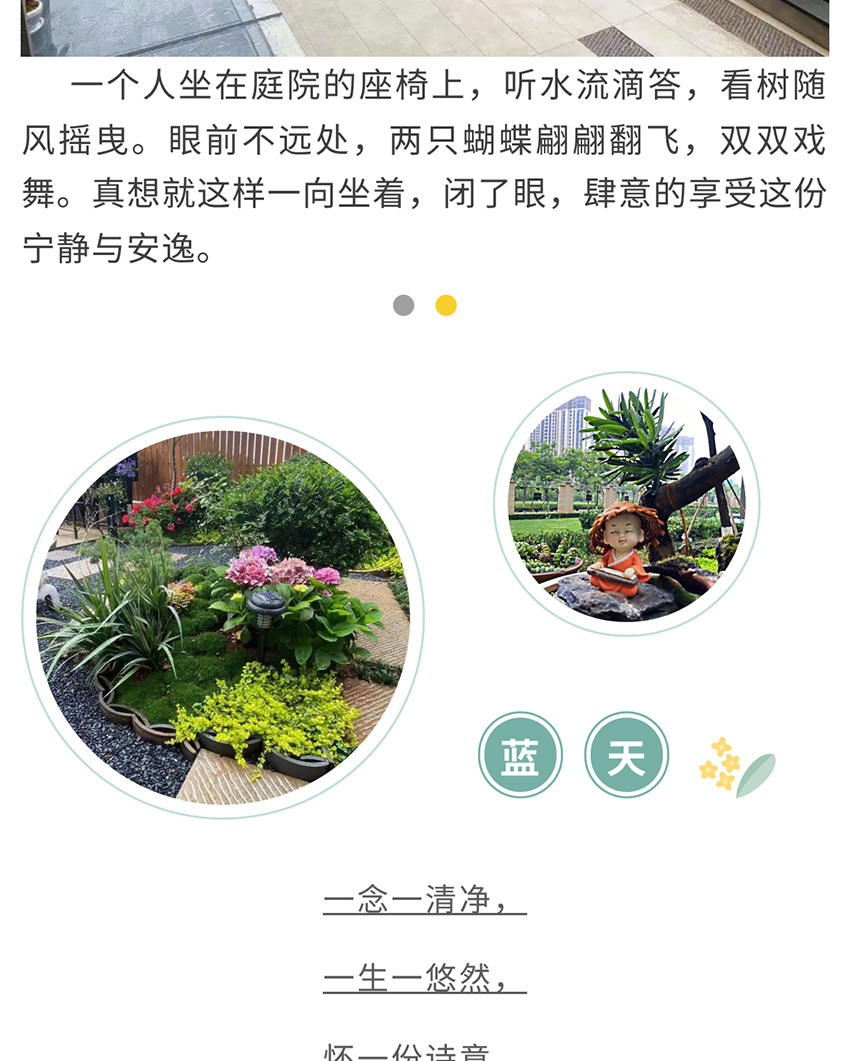Open the circular flower garden photo
This screenshot has height=1061, width=850.
(223, 617)
